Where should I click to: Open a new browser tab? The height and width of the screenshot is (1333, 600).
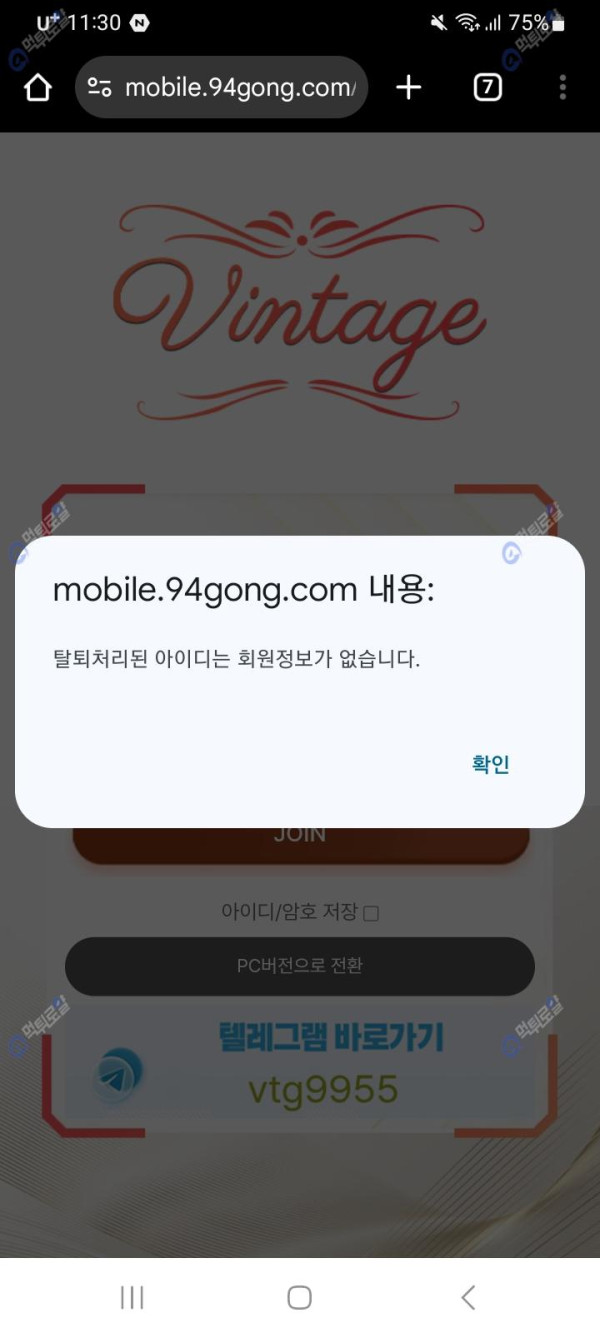click(x=408, y=88)
